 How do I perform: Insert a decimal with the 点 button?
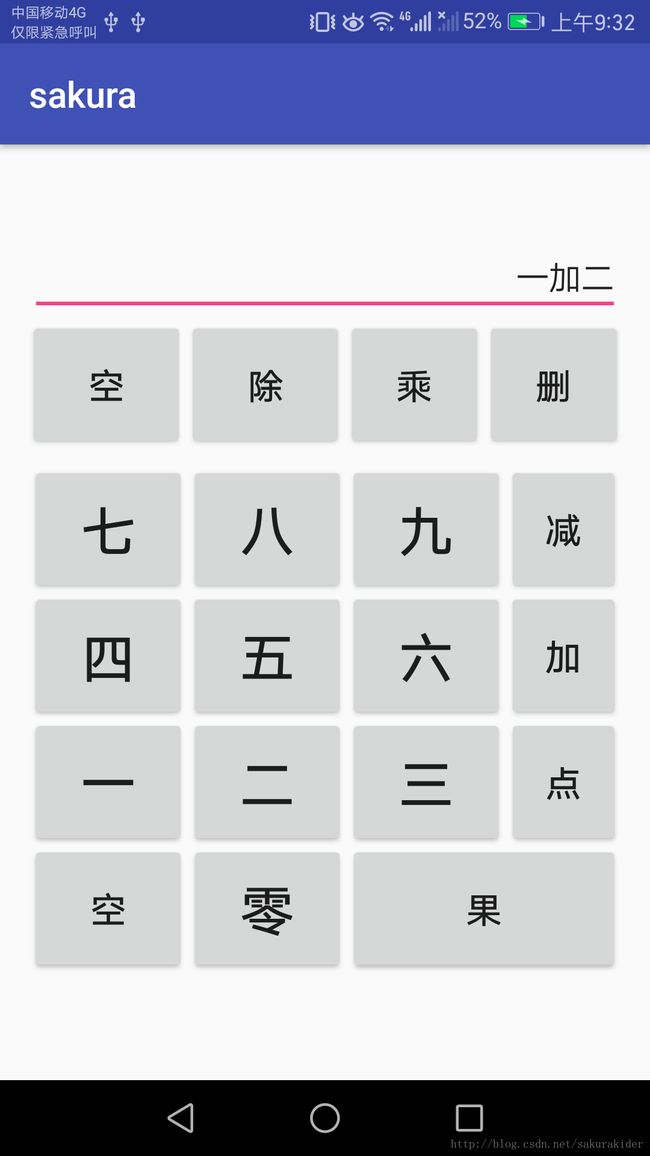[x=564, y=782]
